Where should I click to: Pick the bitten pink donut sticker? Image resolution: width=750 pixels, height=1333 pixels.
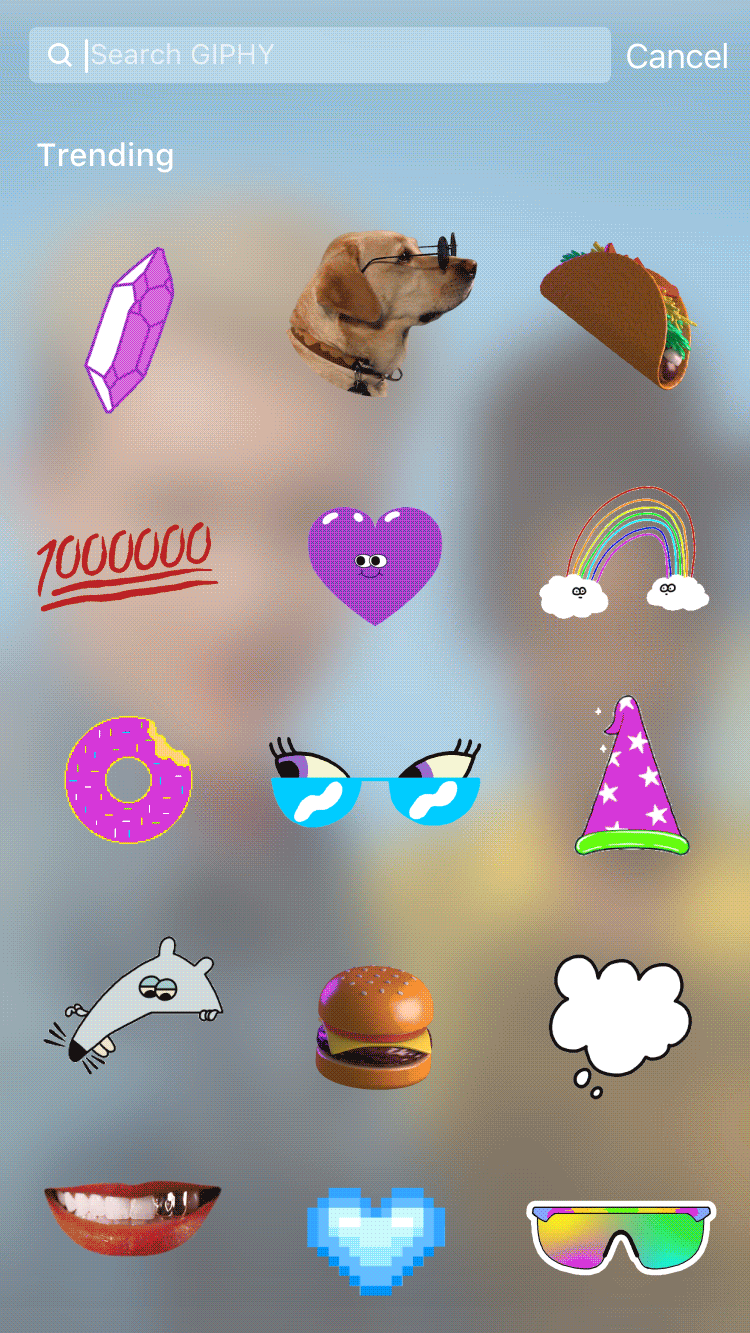click(x=128, y=779)
